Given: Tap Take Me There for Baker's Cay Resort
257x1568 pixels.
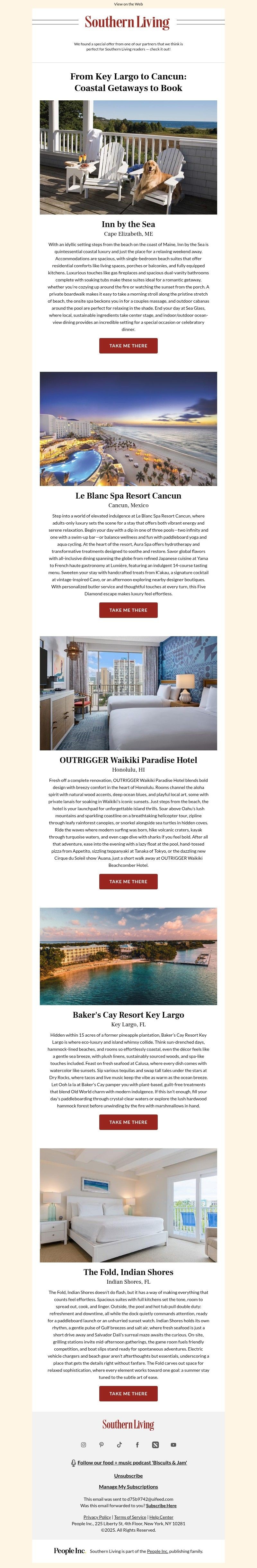Looking at the screenshot, I should (x=128, y=1122).
